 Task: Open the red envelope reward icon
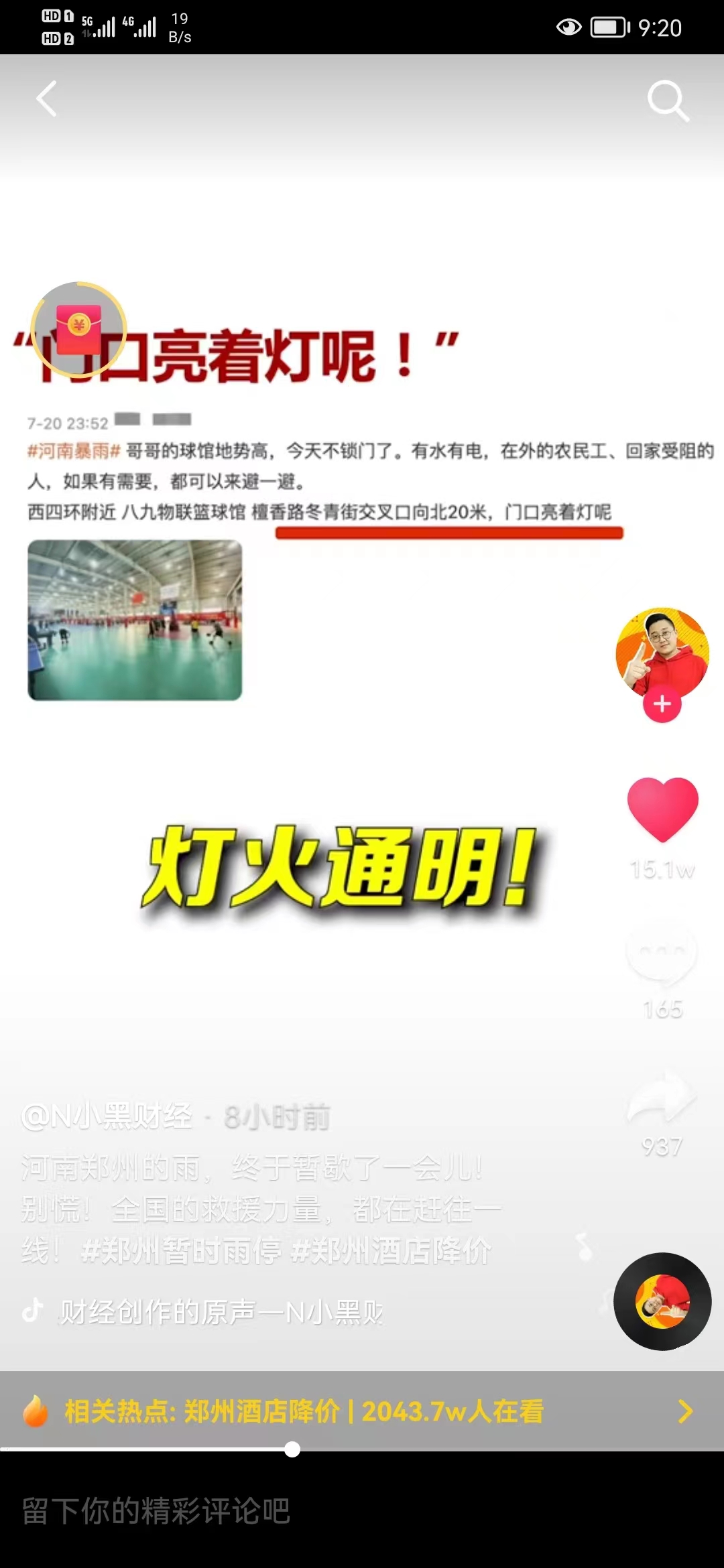tap(79, 330)
